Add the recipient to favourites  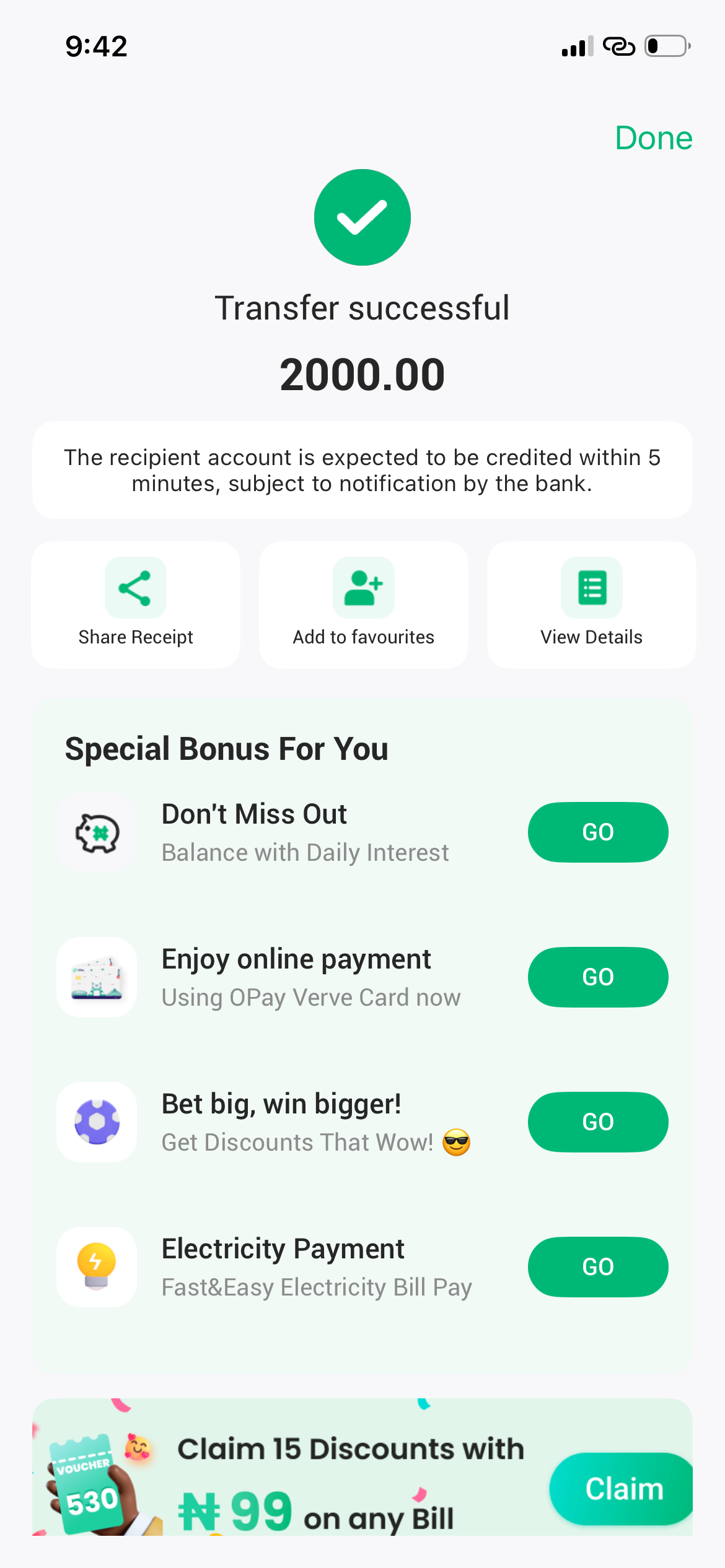[363, 604]
